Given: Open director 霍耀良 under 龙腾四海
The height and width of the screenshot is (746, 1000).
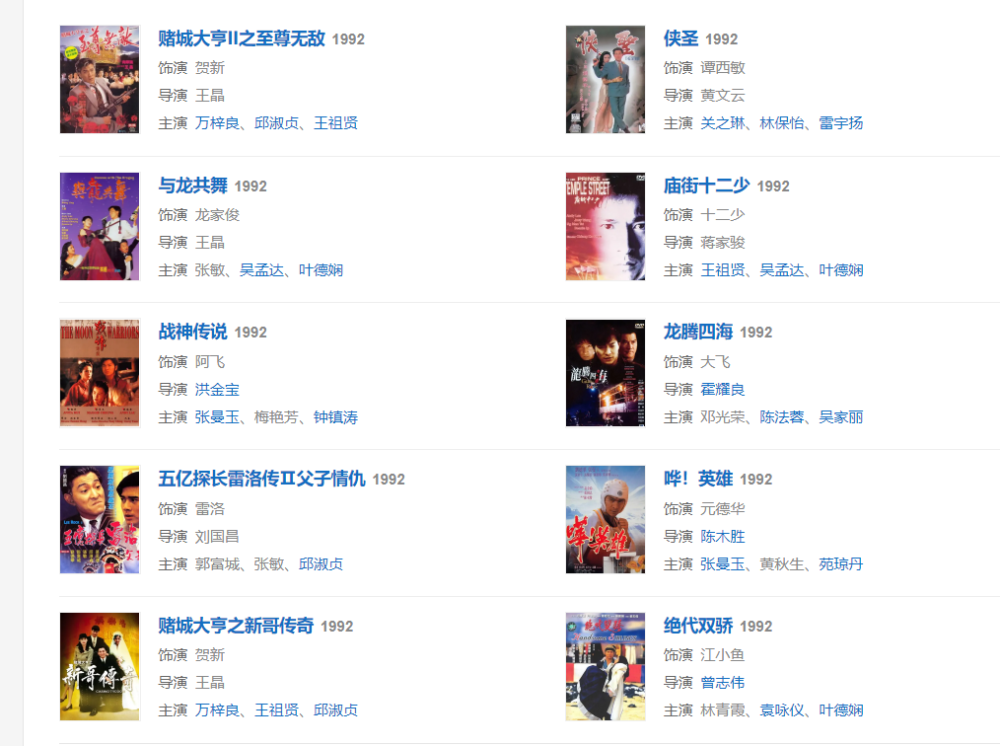Looking at the screenshot, I should click(x=723, y=390).
